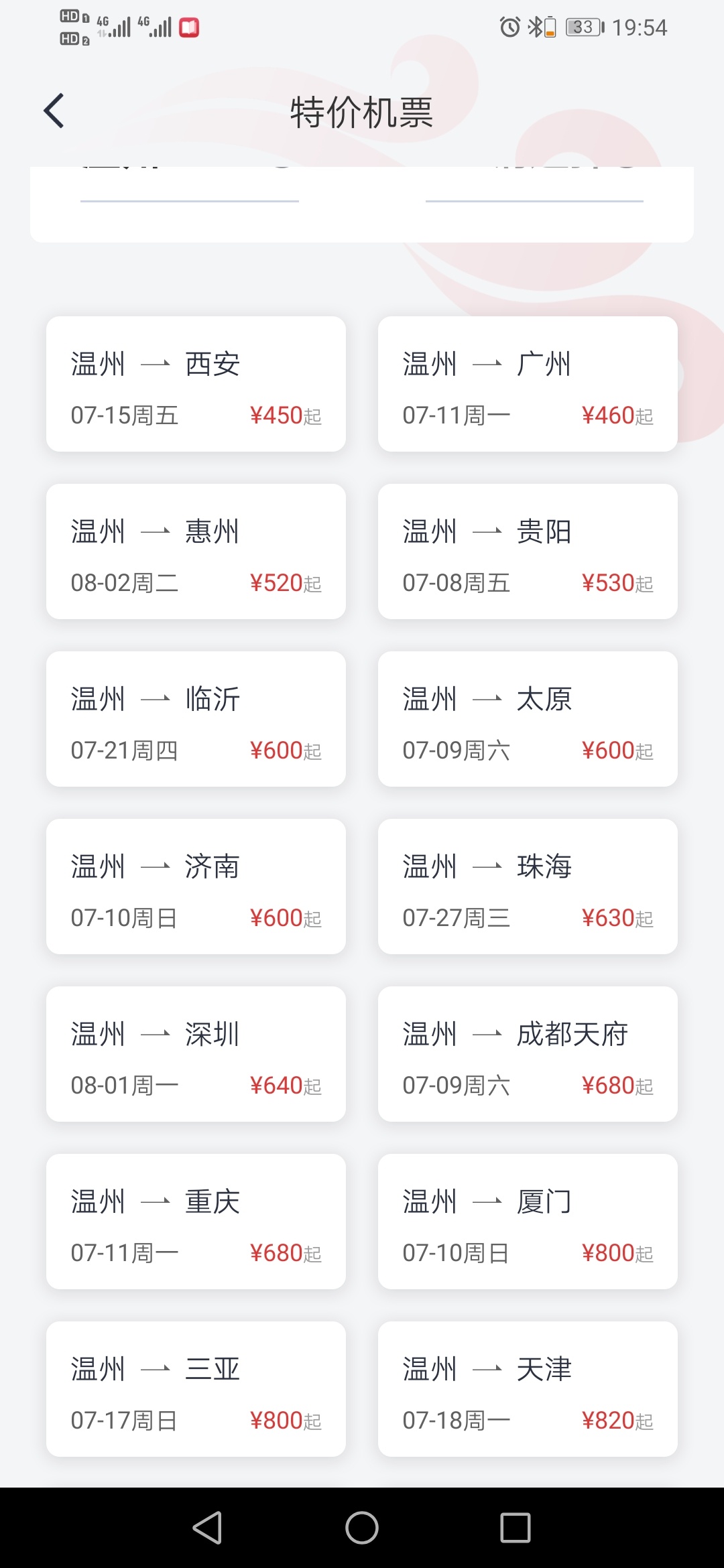Open the recent apps view
Screen dimensions: 724x1568
coord(516,1528)
